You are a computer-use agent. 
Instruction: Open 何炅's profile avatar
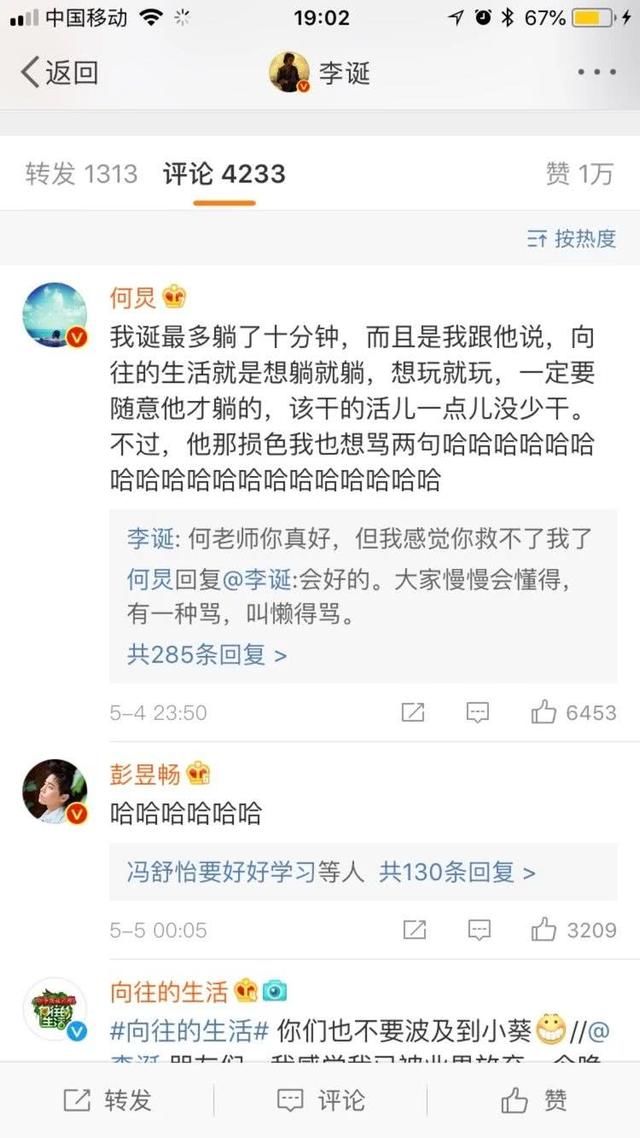point(55,314)
